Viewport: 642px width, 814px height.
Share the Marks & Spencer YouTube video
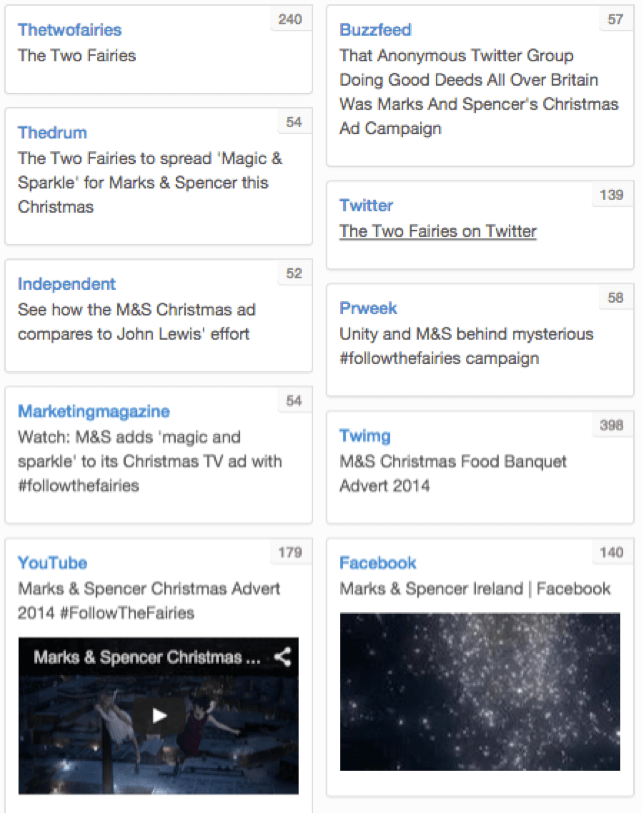(x=283, y=657)
